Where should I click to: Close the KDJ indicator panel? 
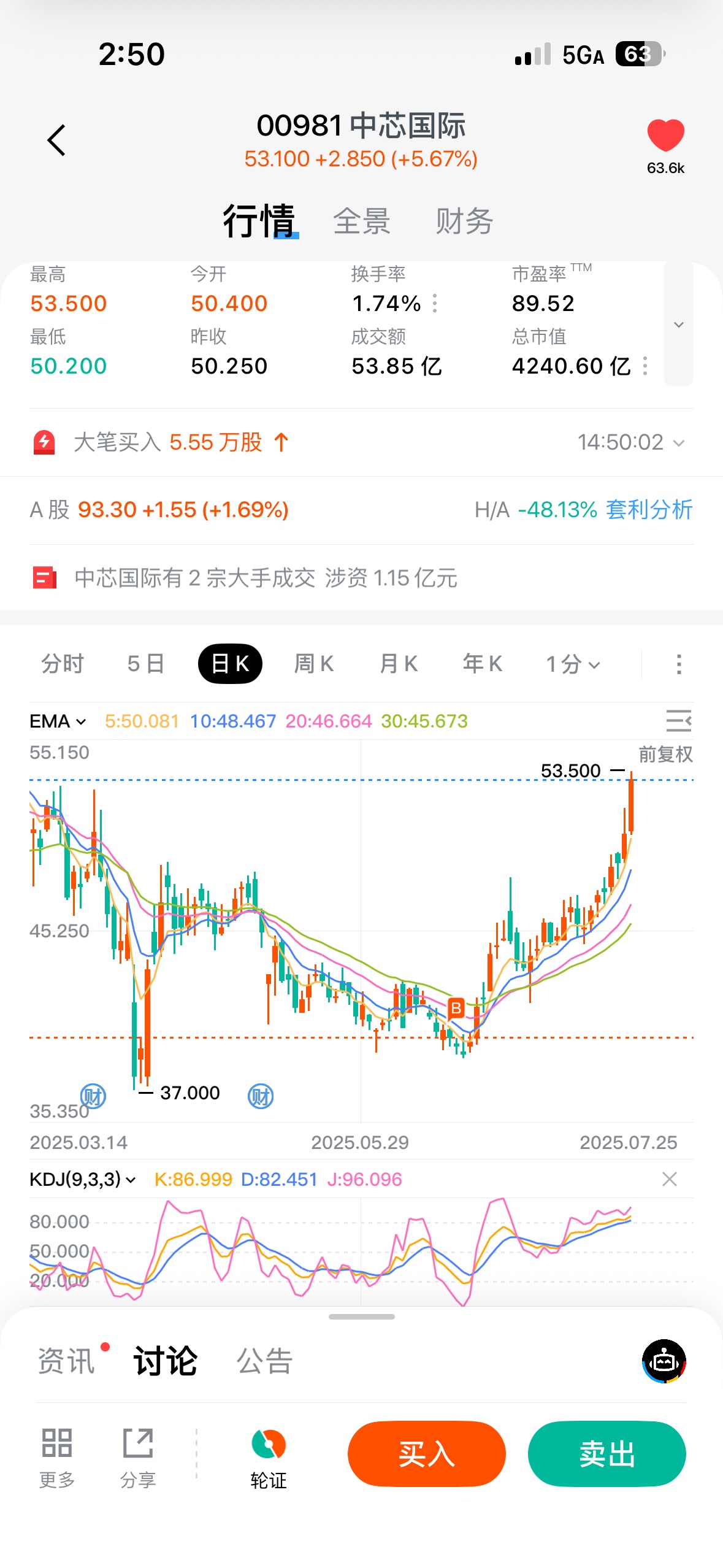click(670, 1179)
